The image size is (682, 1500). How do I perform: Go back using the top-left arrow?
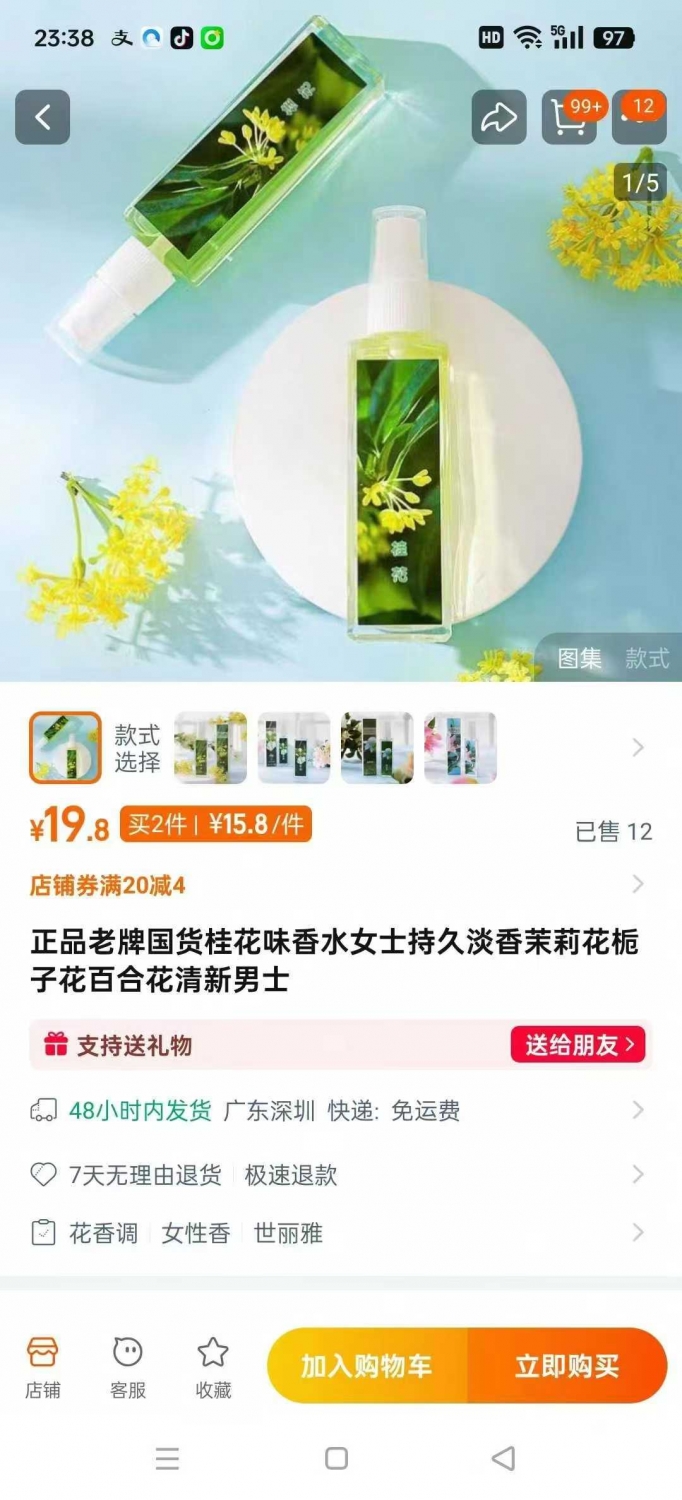pyautogui.click(x=42, y=117)
